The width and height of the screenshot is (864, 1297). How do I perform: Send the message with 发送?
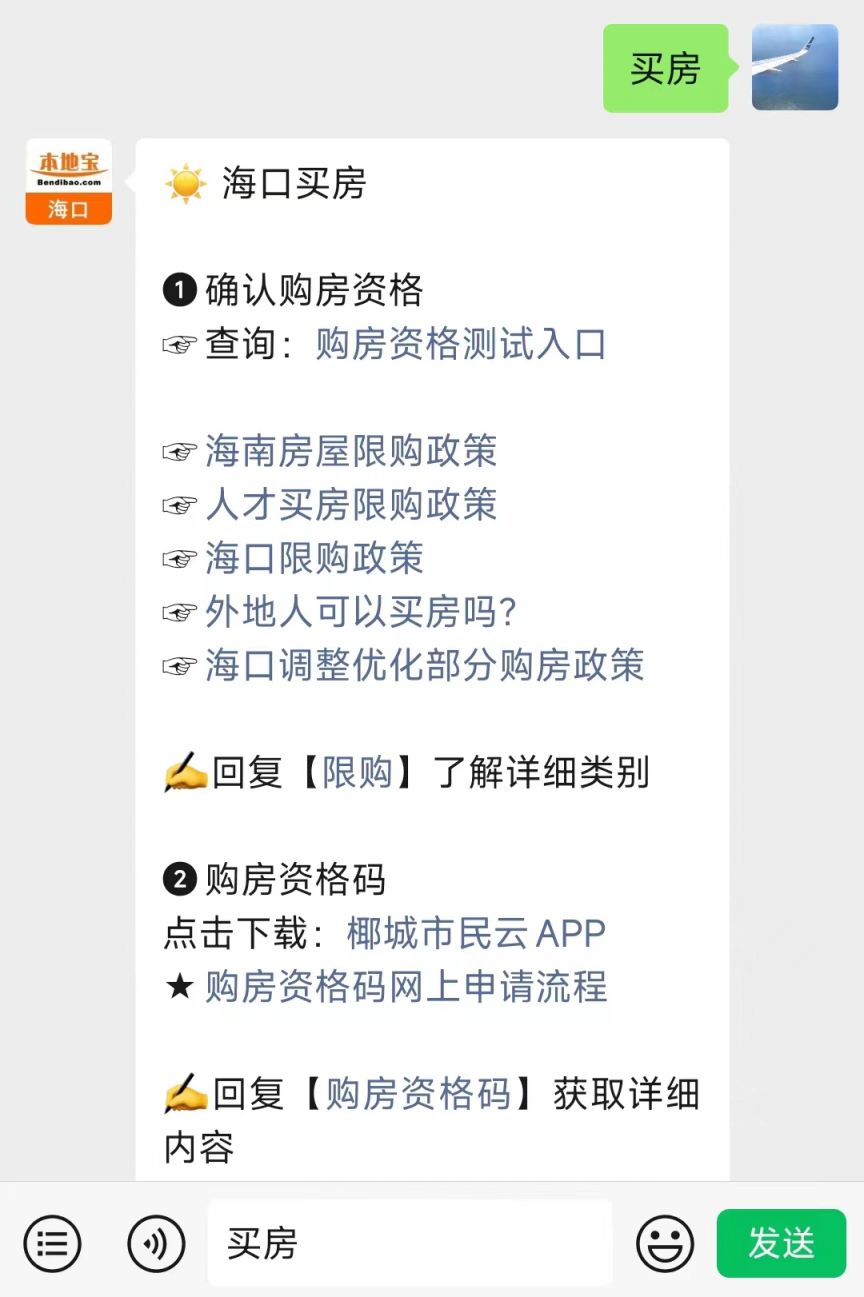click(781, 1243)
